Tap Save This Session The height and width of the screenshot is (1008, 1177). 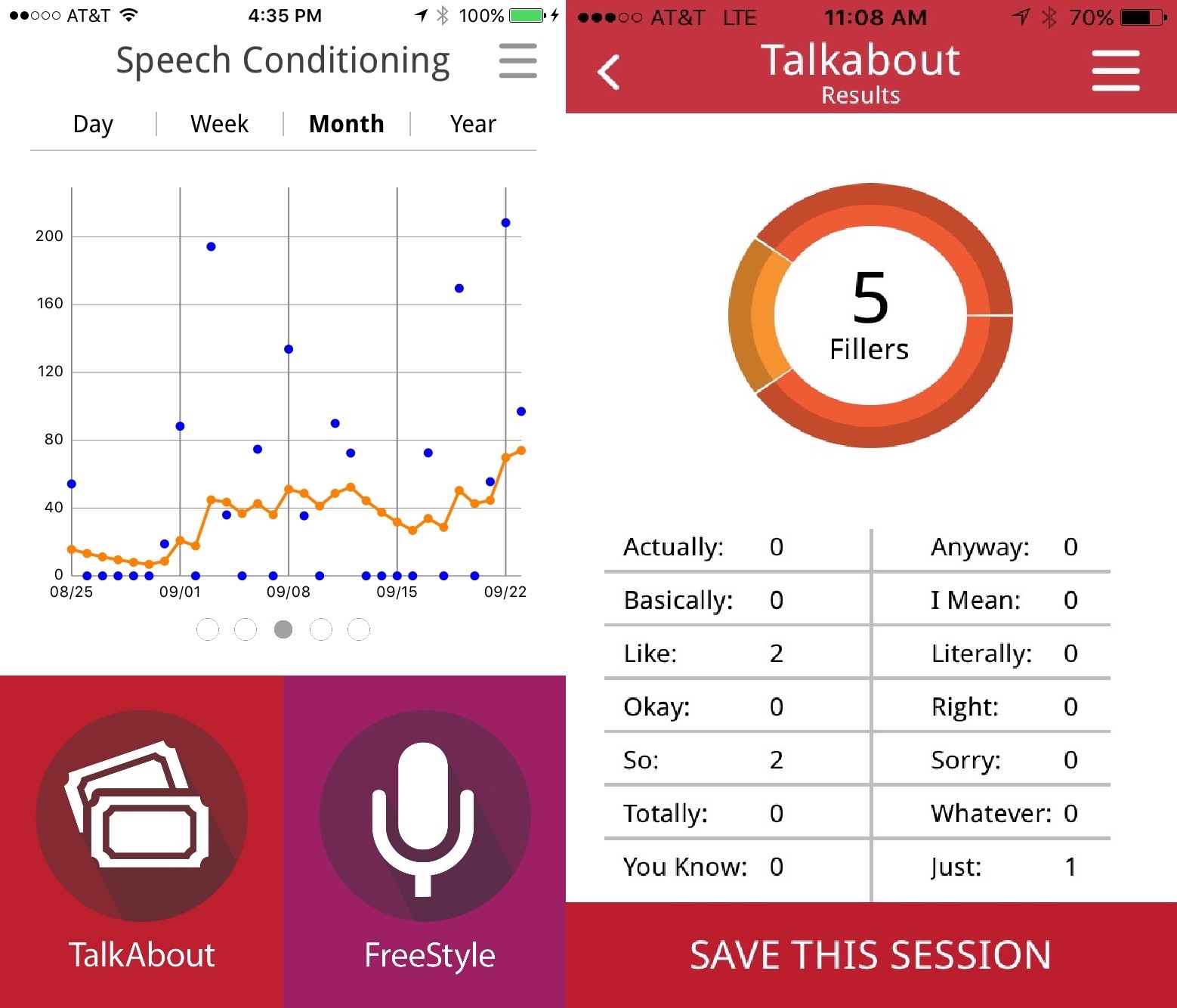[x=870, y=954]
